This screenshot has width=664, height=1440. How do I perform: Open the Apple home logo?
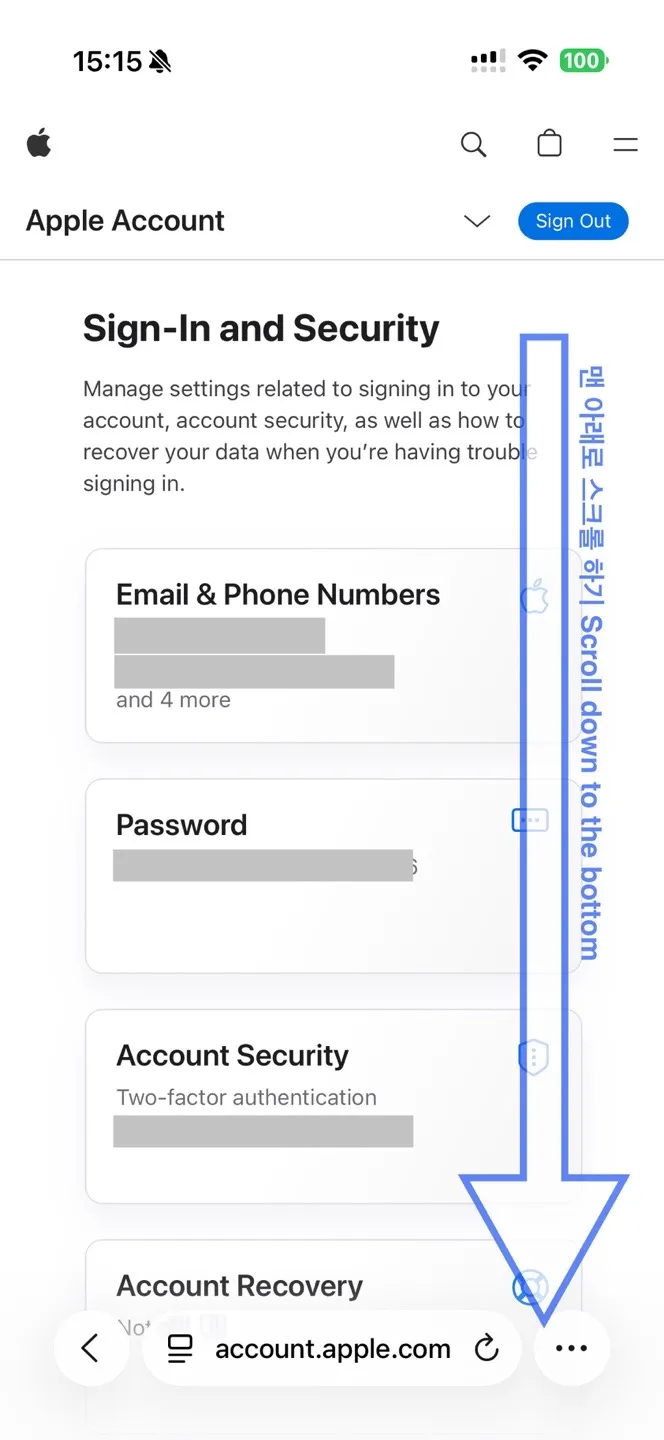(39, 144)
